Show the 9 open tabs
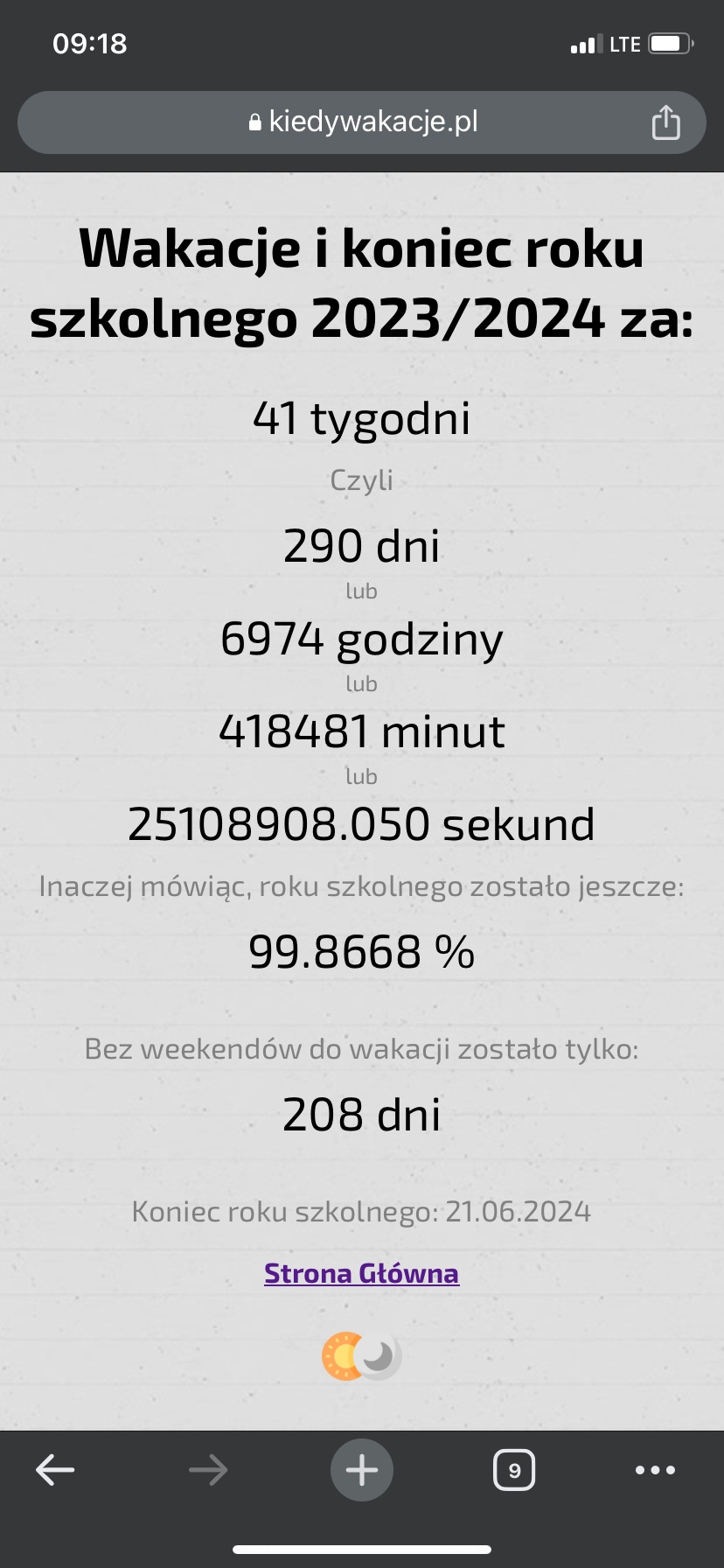724x1568 pixels. 514,1470
